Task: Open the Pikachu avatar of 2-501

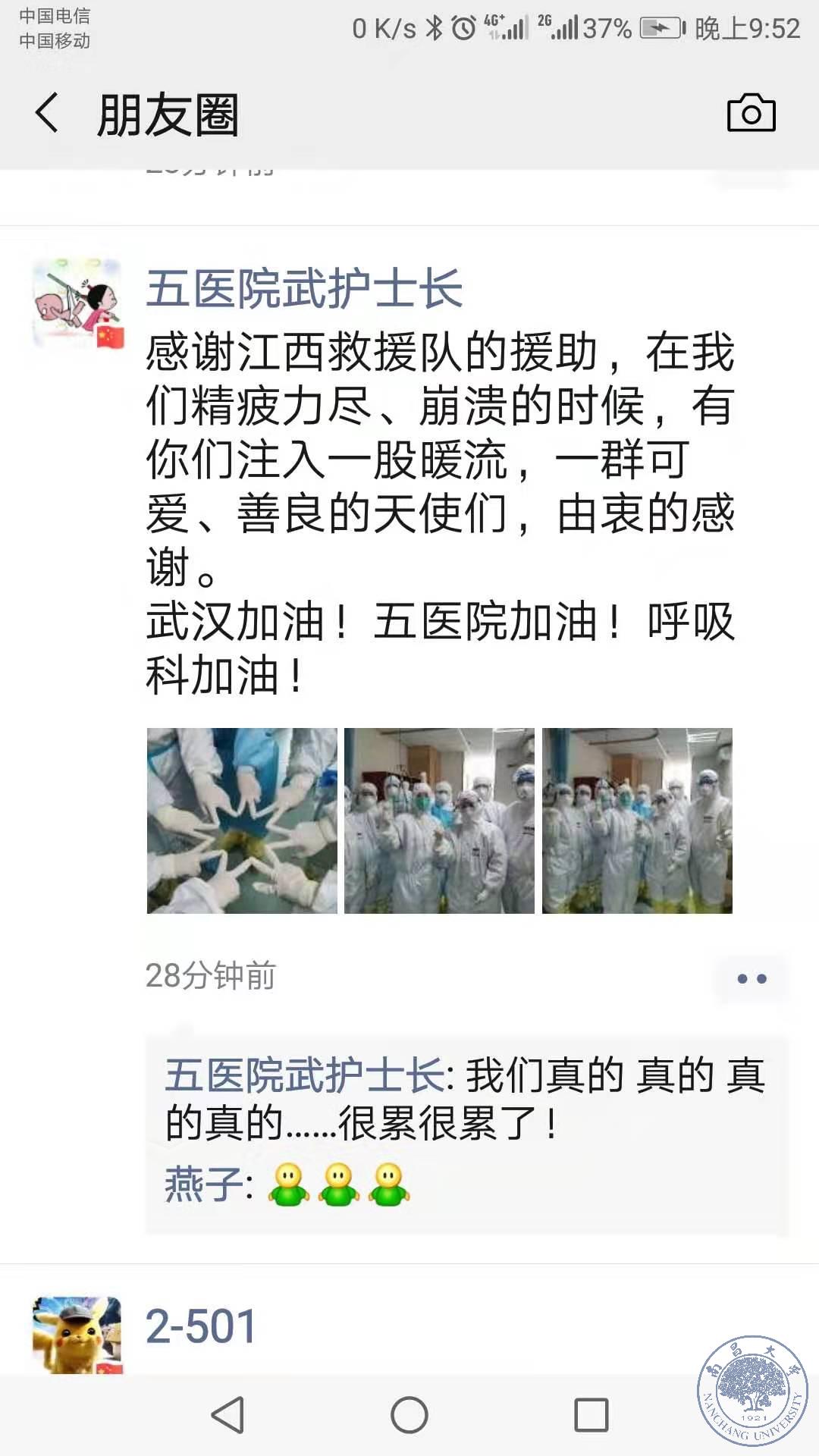Action: tap(77, 1335)
